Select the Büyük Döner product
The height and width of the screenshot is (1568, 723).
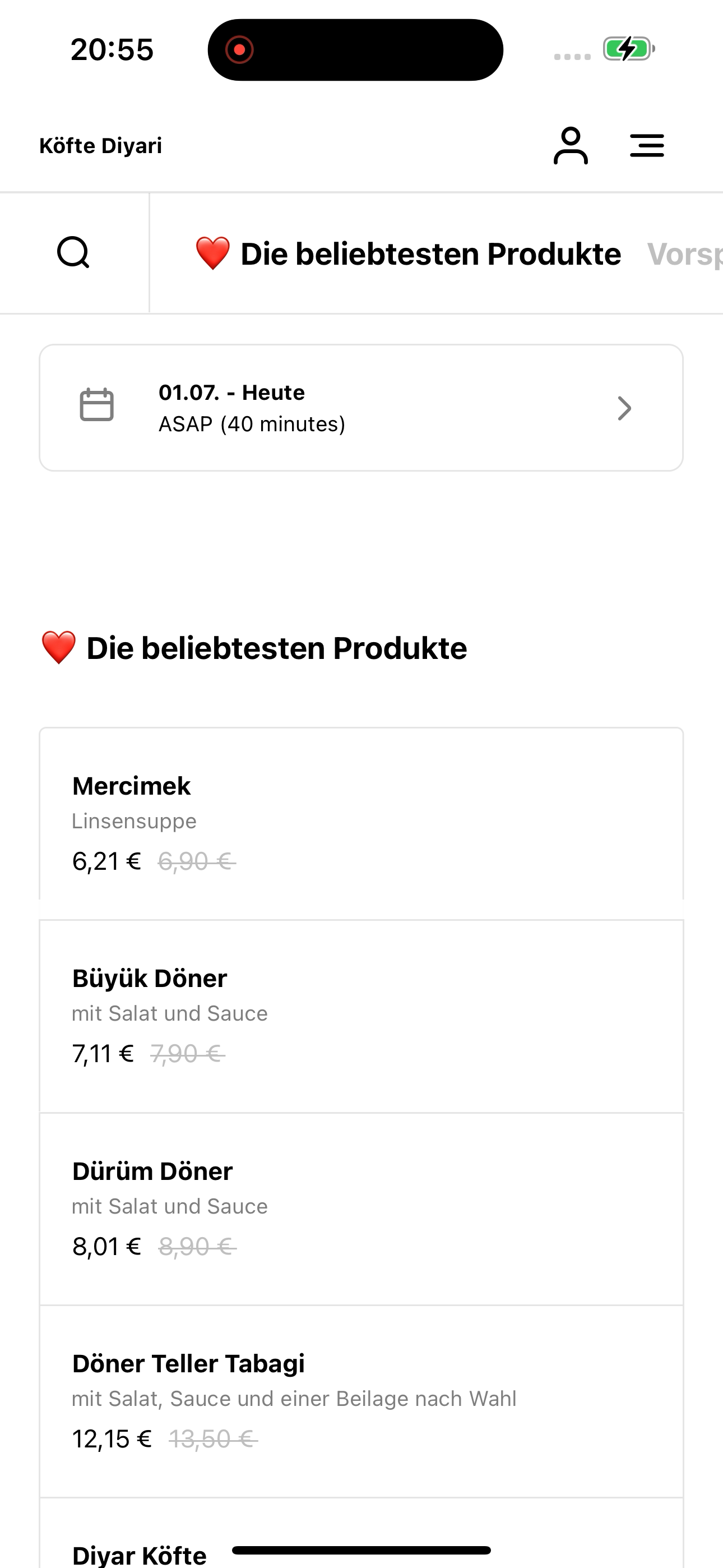[x=361, y=1016]
